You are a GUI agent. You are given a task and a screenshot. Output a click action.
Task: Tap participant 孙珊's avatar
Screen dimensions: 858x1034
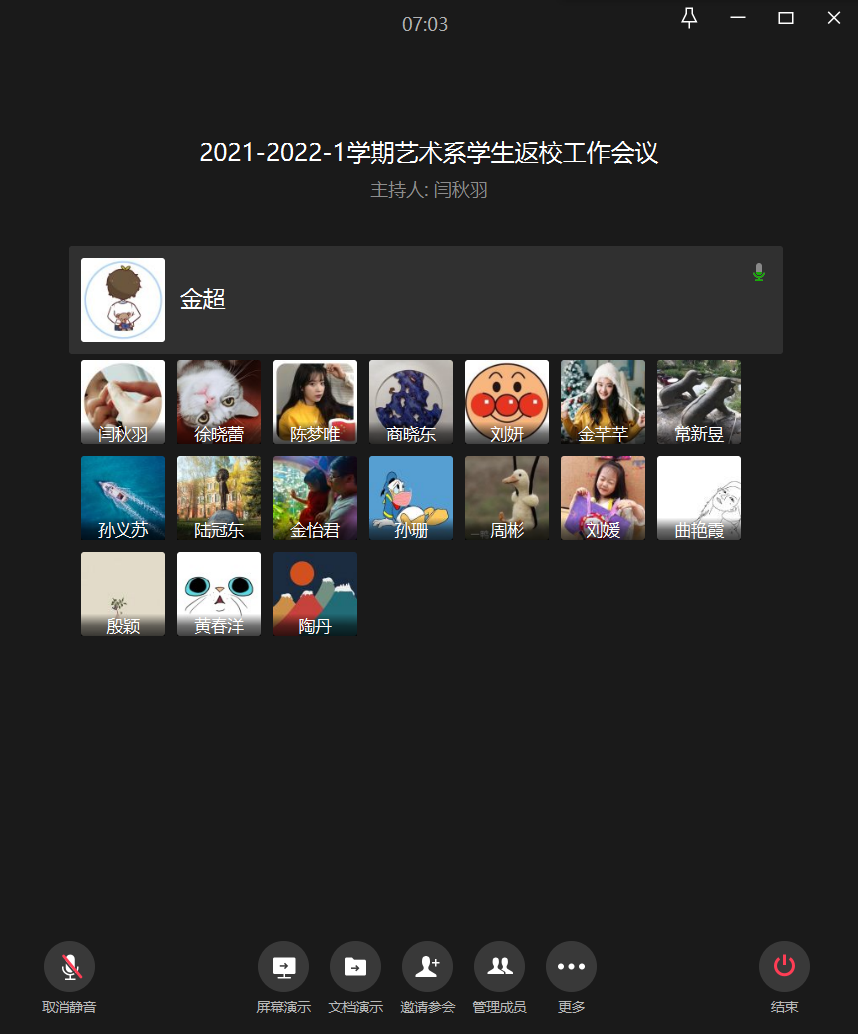click(x=411, y=498)
